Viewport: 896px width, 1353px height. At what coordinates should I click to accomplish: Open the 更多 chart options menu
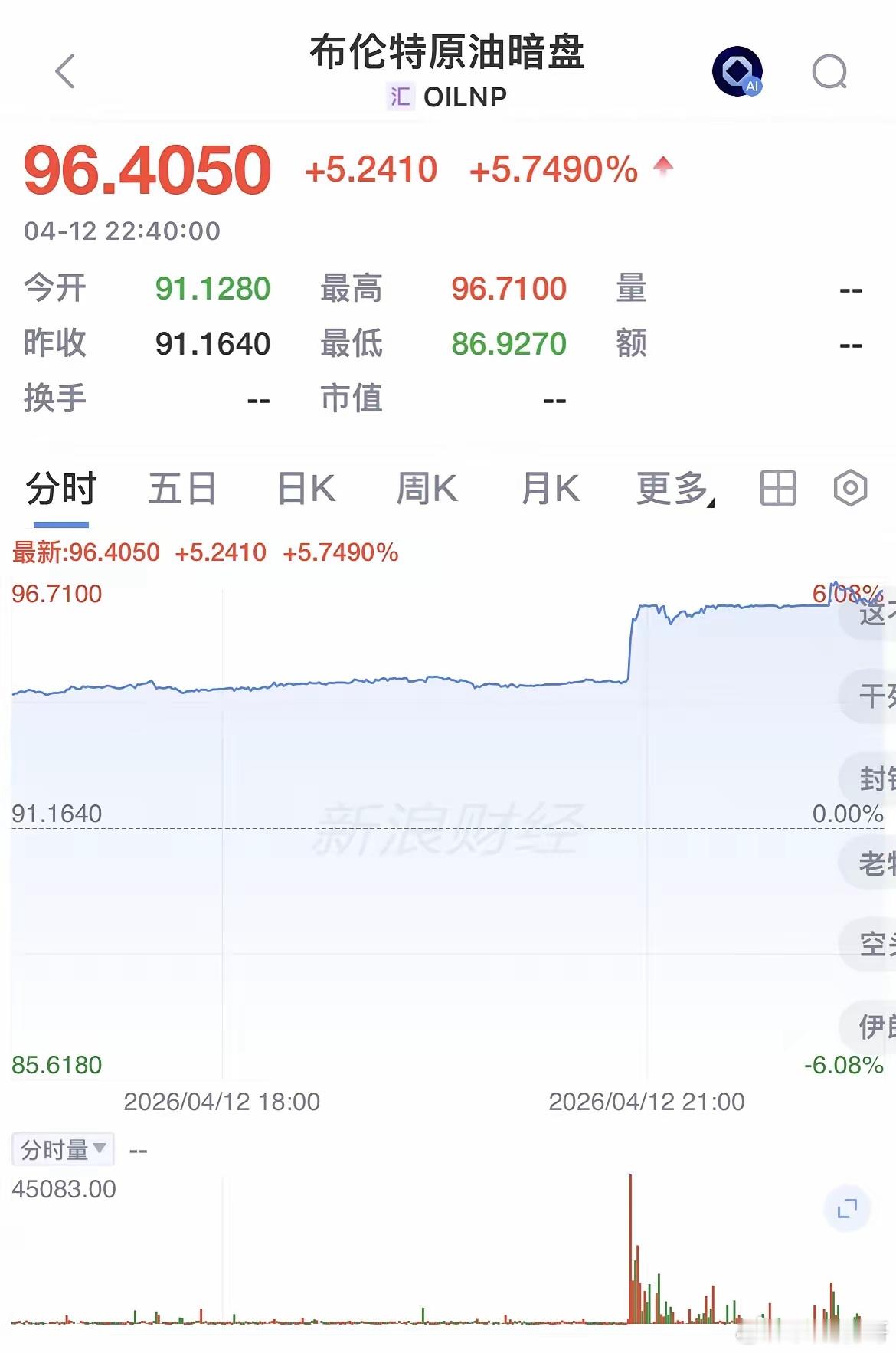coord(669,488)
